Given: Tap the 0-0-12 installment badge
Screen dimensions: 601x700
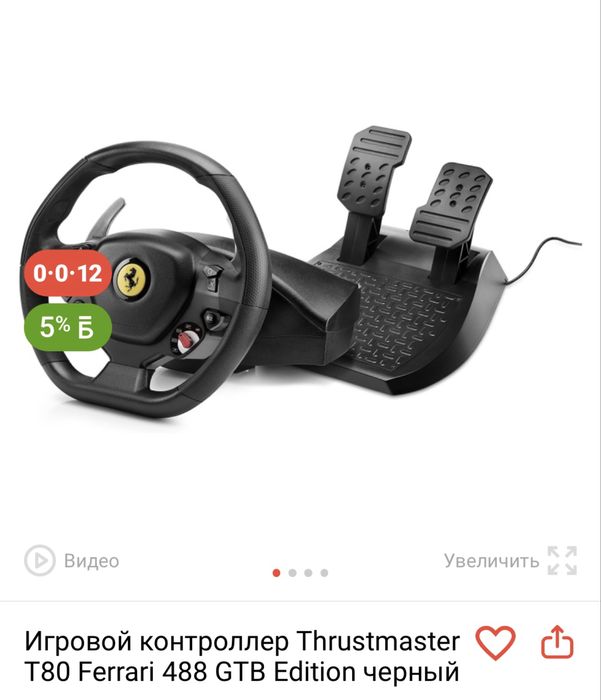Looking at the screenshot, I should pyautogui.click(x=67, y=272).
